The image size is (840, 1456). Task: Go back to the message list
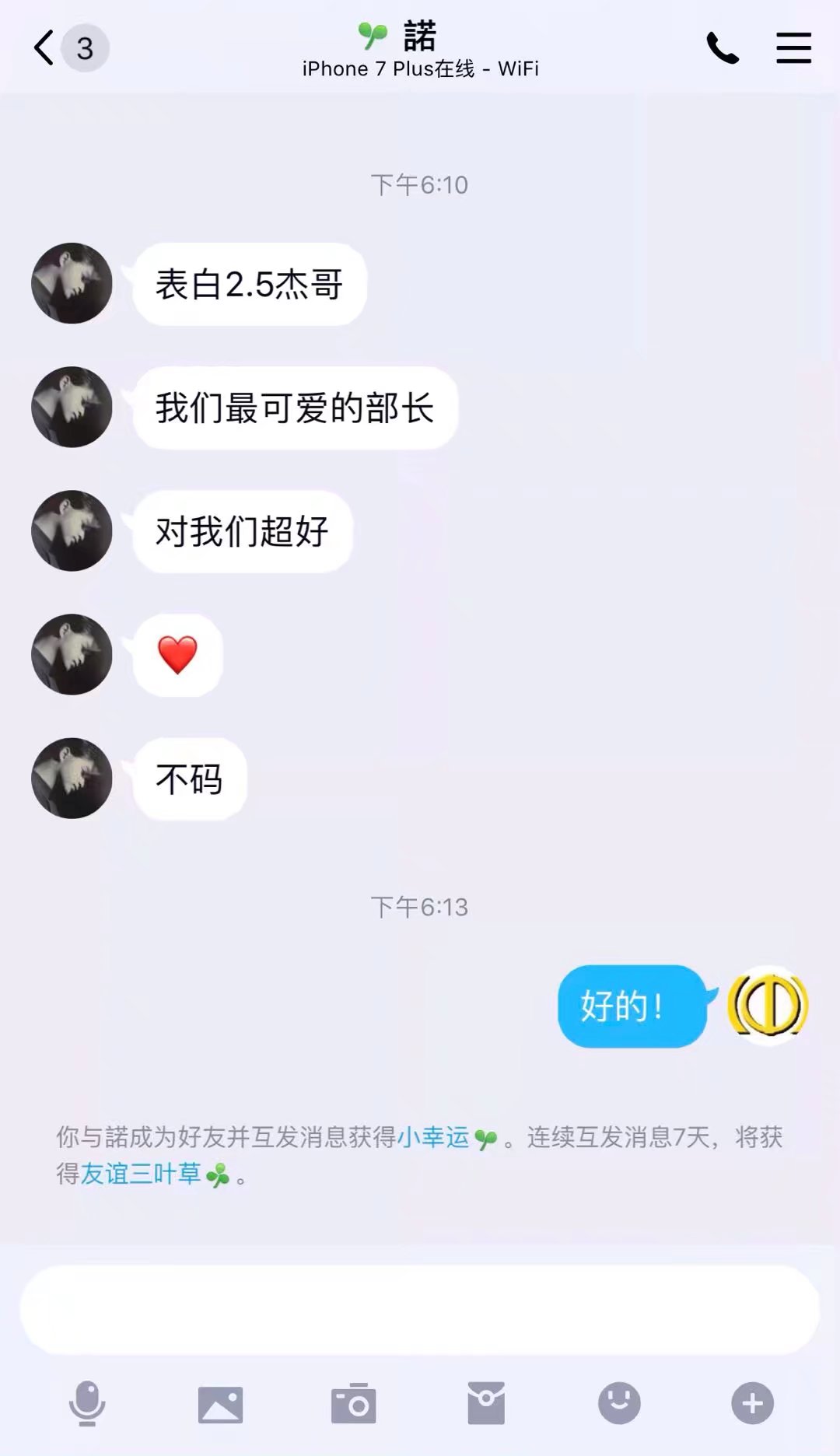pos(45,48)
